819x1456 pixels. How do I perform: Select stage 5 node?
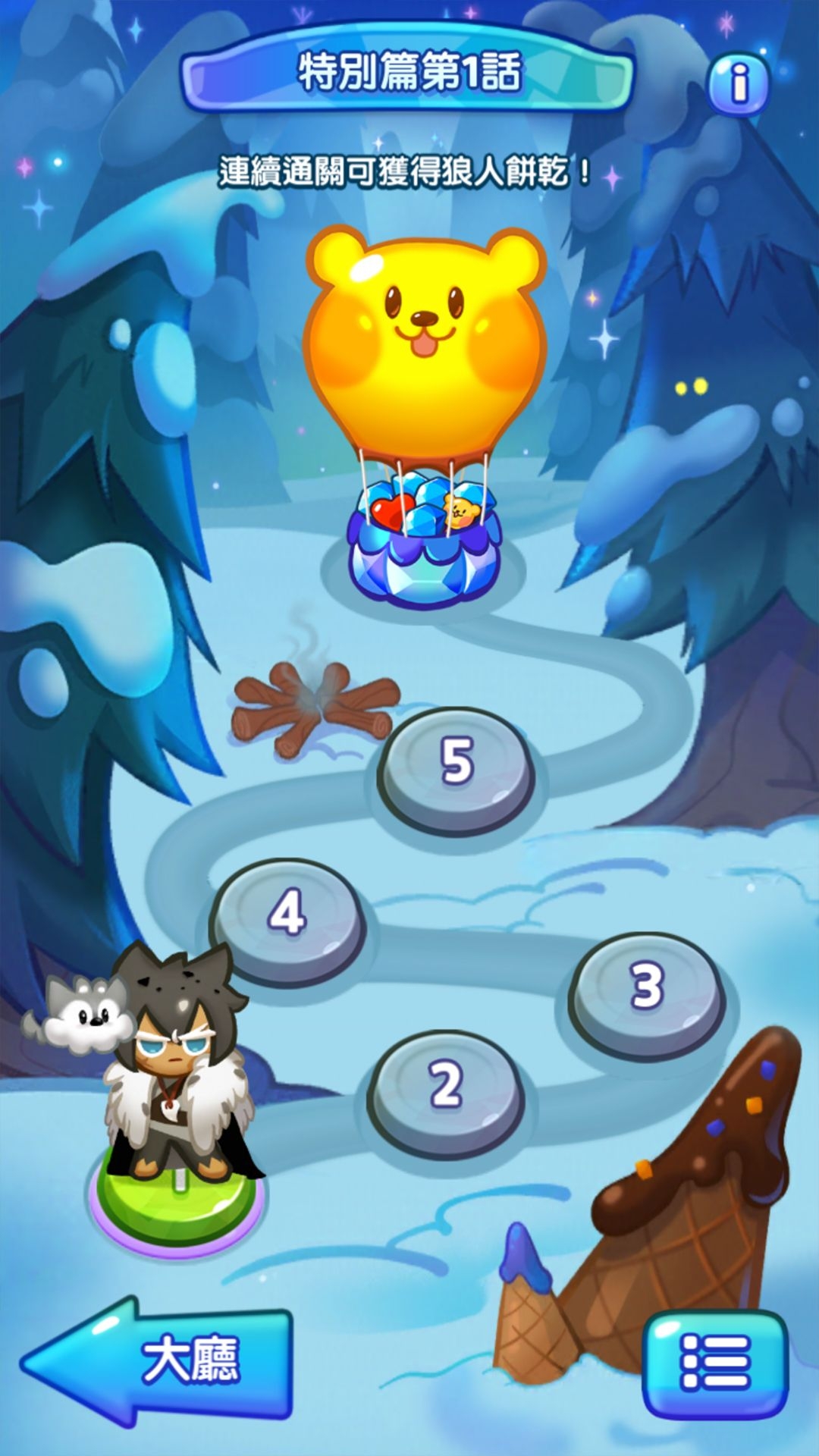tap(457, 764)
